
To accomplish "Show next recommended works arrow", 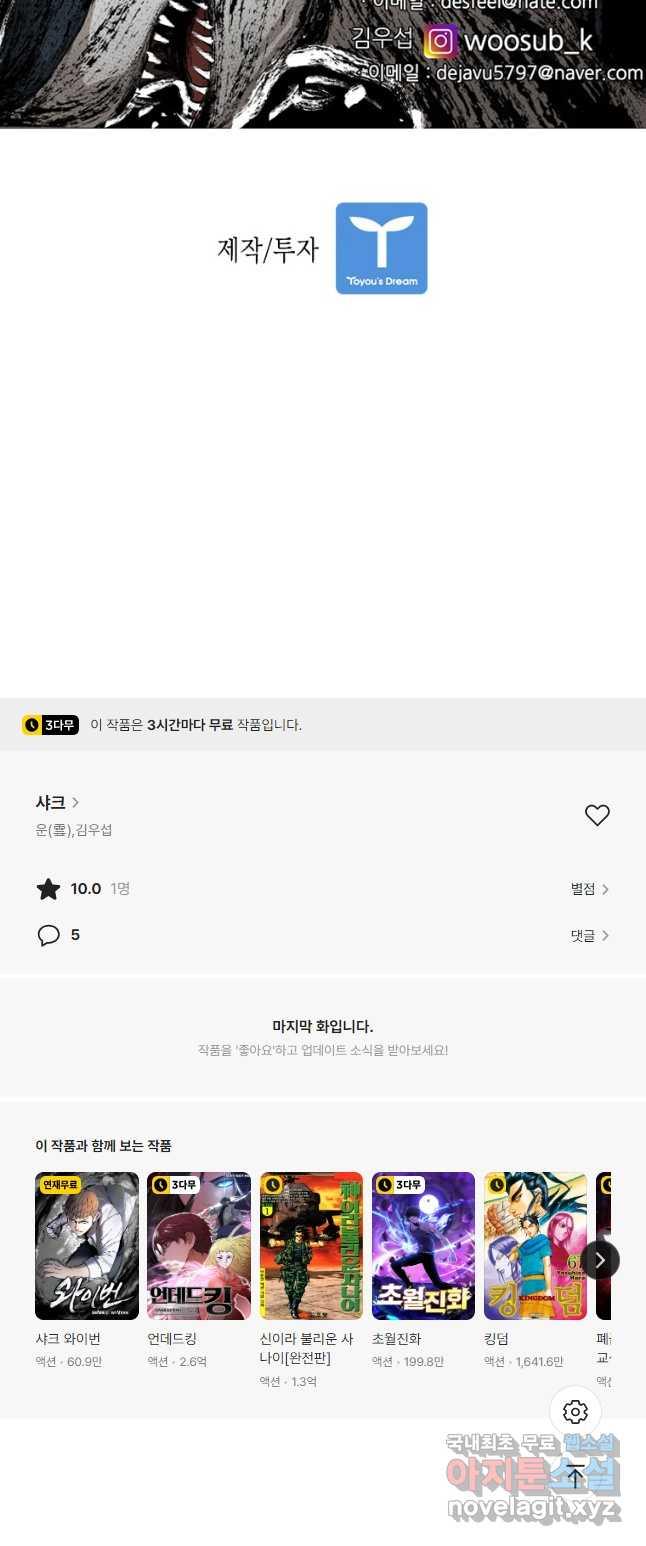I will pos(600,1260).
